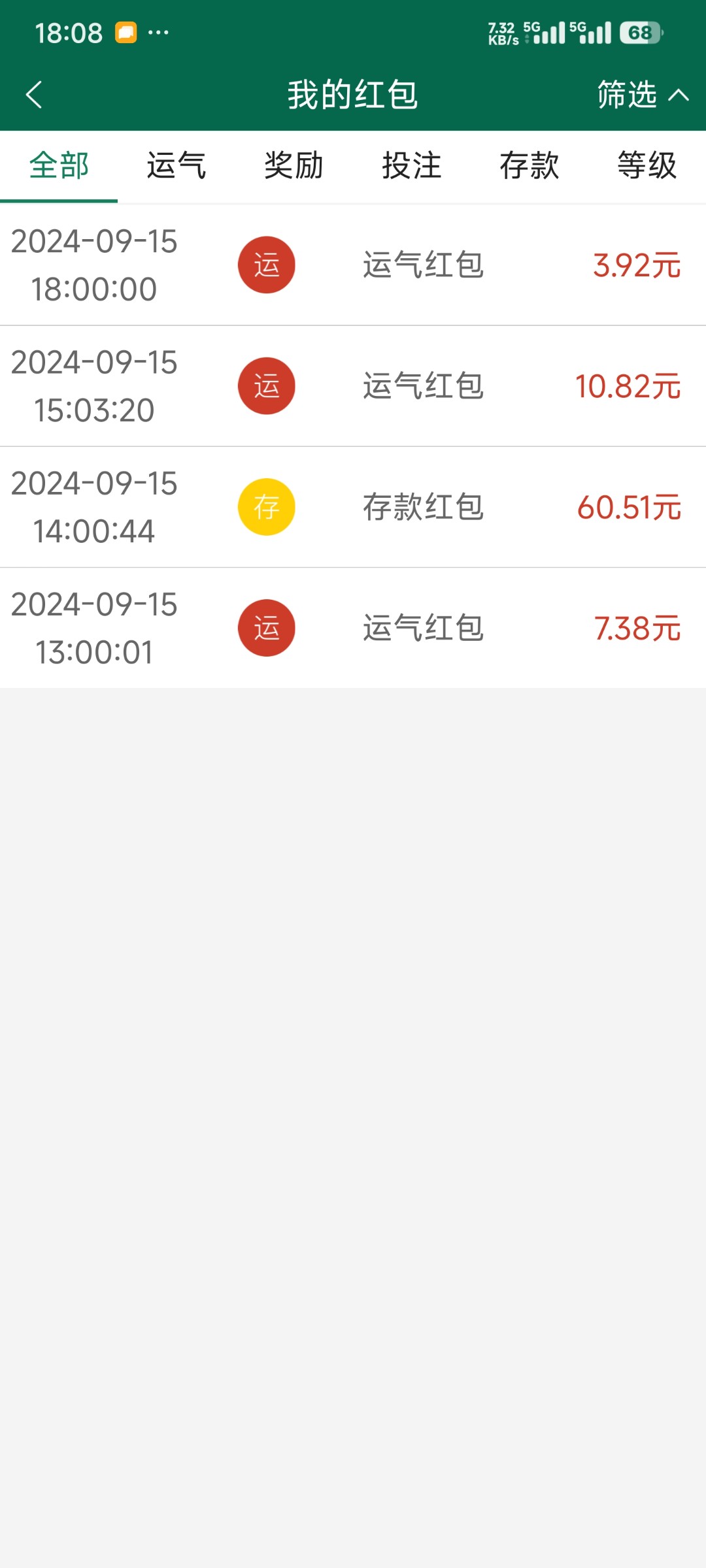Open the 10.82元 运气红包 record
Screen dimensions: 706x1568
(x=353, y=386)
